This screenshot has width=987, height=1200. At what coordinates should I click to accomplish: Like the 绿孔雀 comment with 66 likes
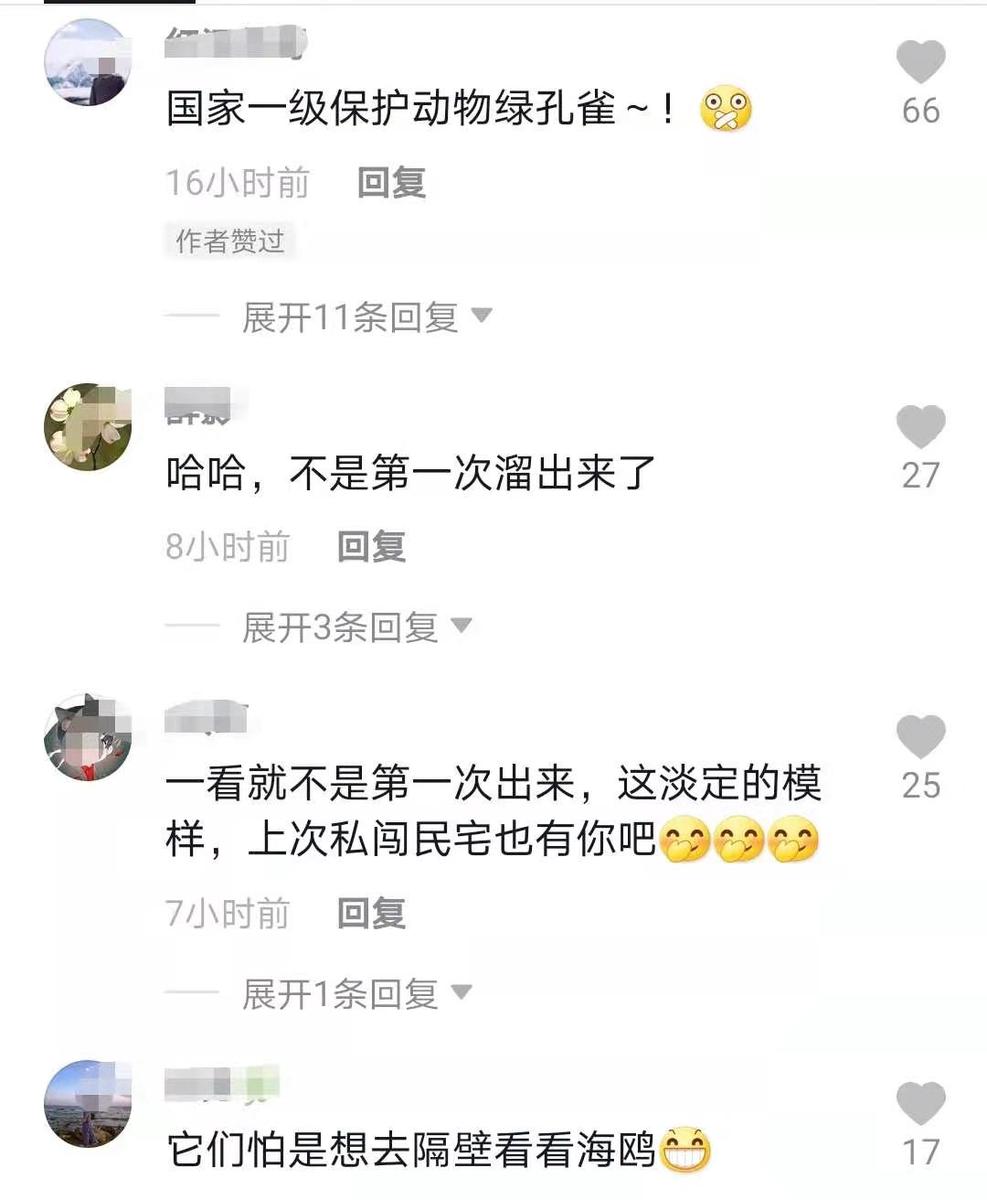(920, 63)
